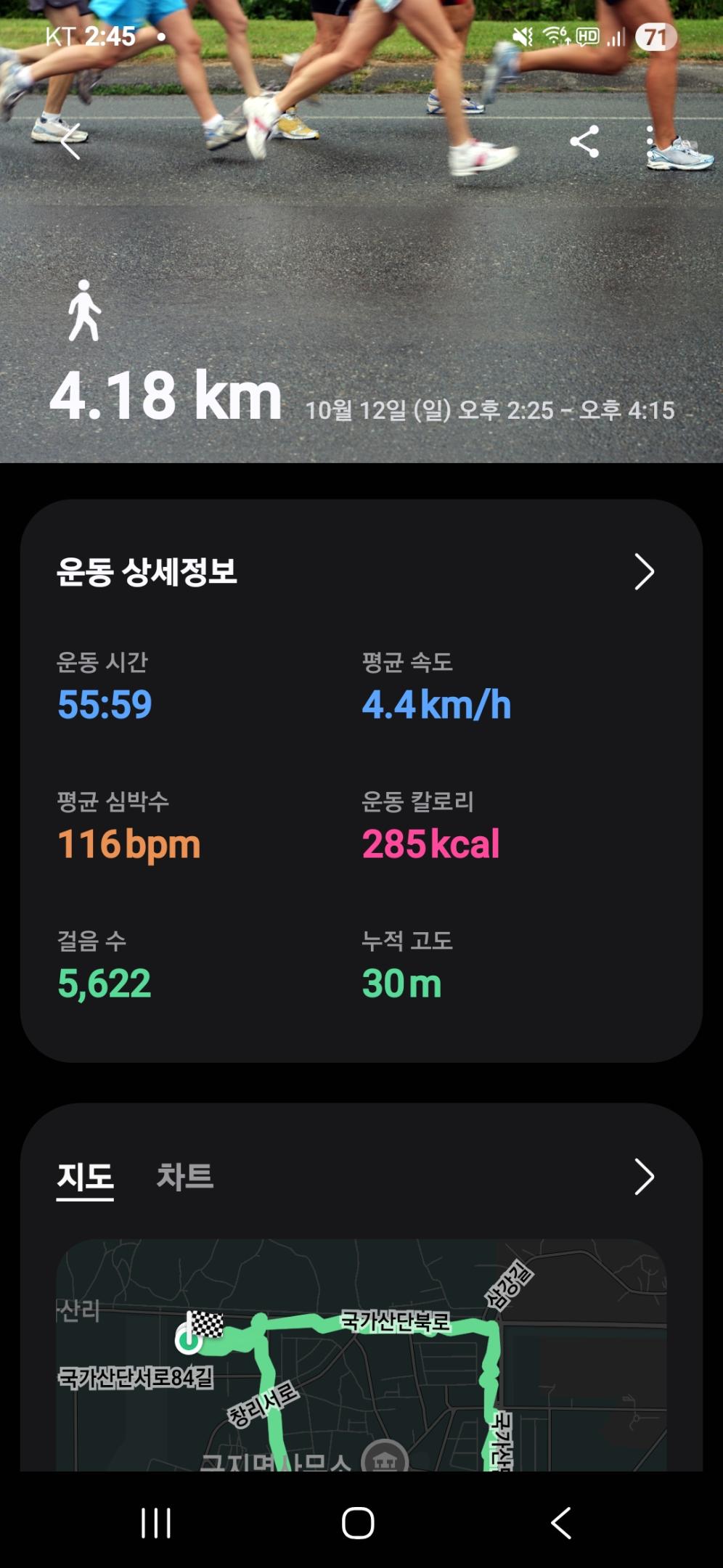Viewport: 723px width, 1568px height.
Task: Open 운동 상세정보 details via its chevron
Action: click(x=644, y=572)
